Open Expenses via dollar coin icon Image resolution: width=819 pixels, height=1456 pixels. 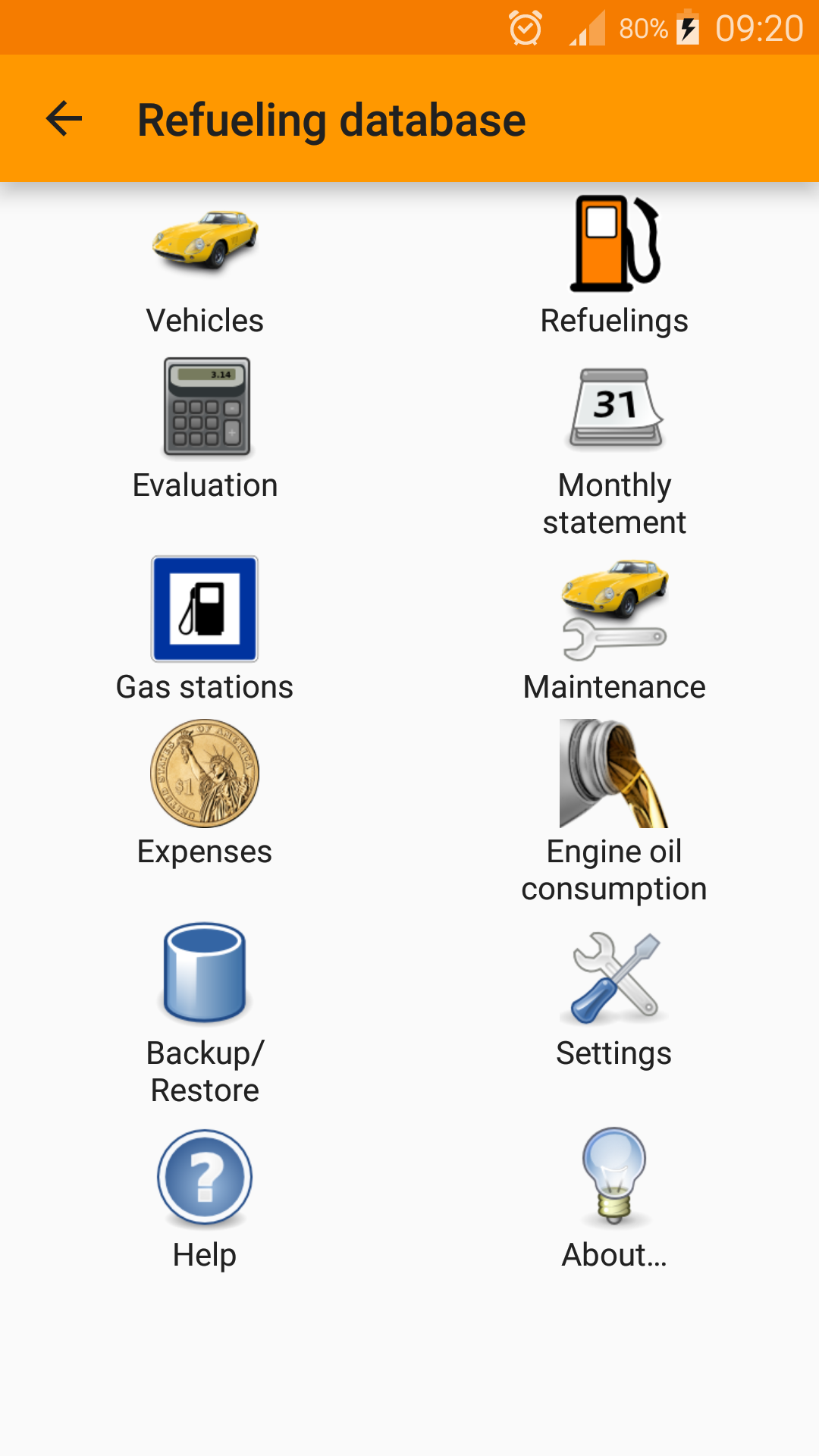tap(204, 773)
